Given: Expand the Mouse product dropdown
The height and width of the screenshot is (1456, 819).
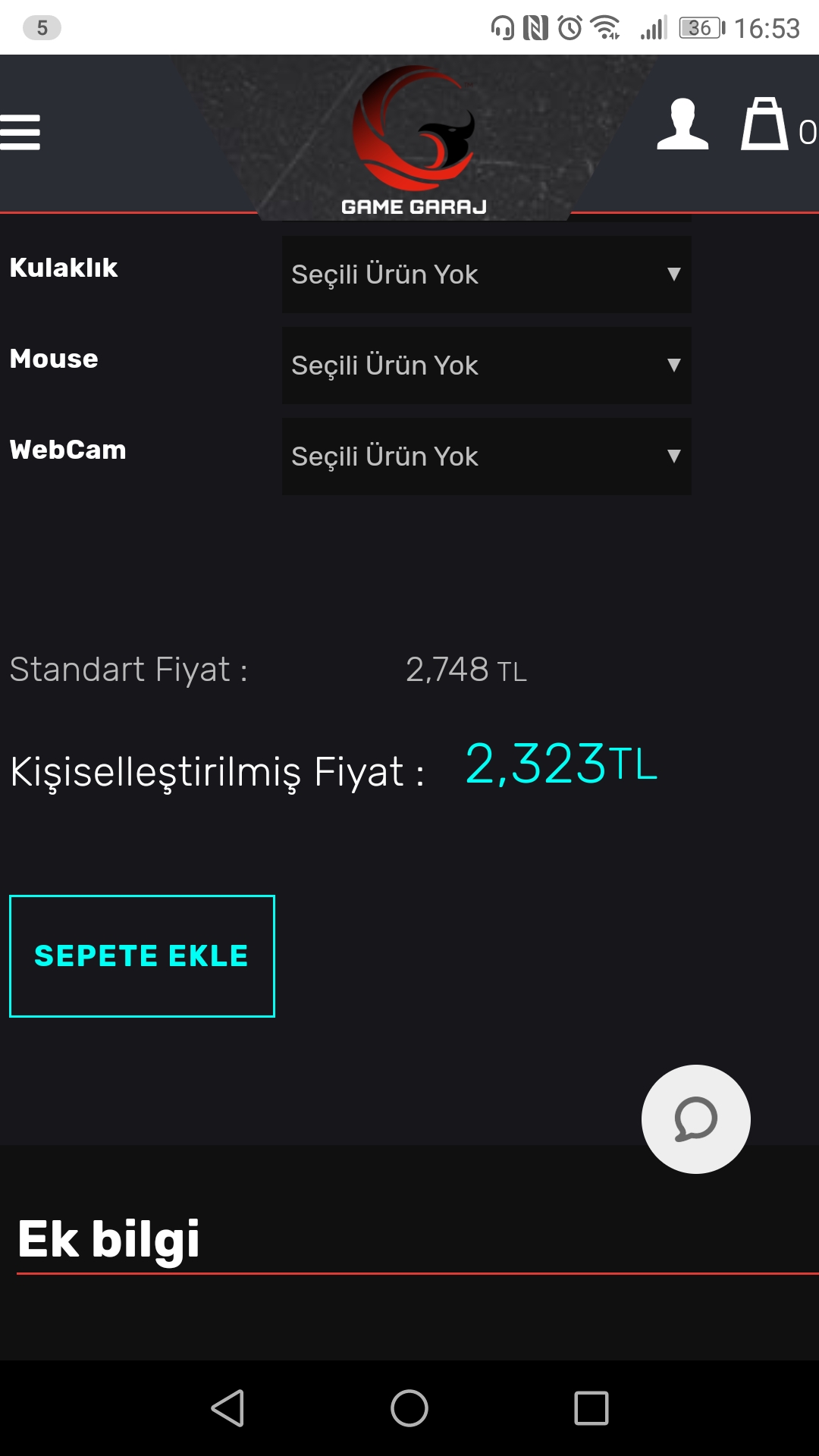Looking at the screenshot, I should 486,366.
